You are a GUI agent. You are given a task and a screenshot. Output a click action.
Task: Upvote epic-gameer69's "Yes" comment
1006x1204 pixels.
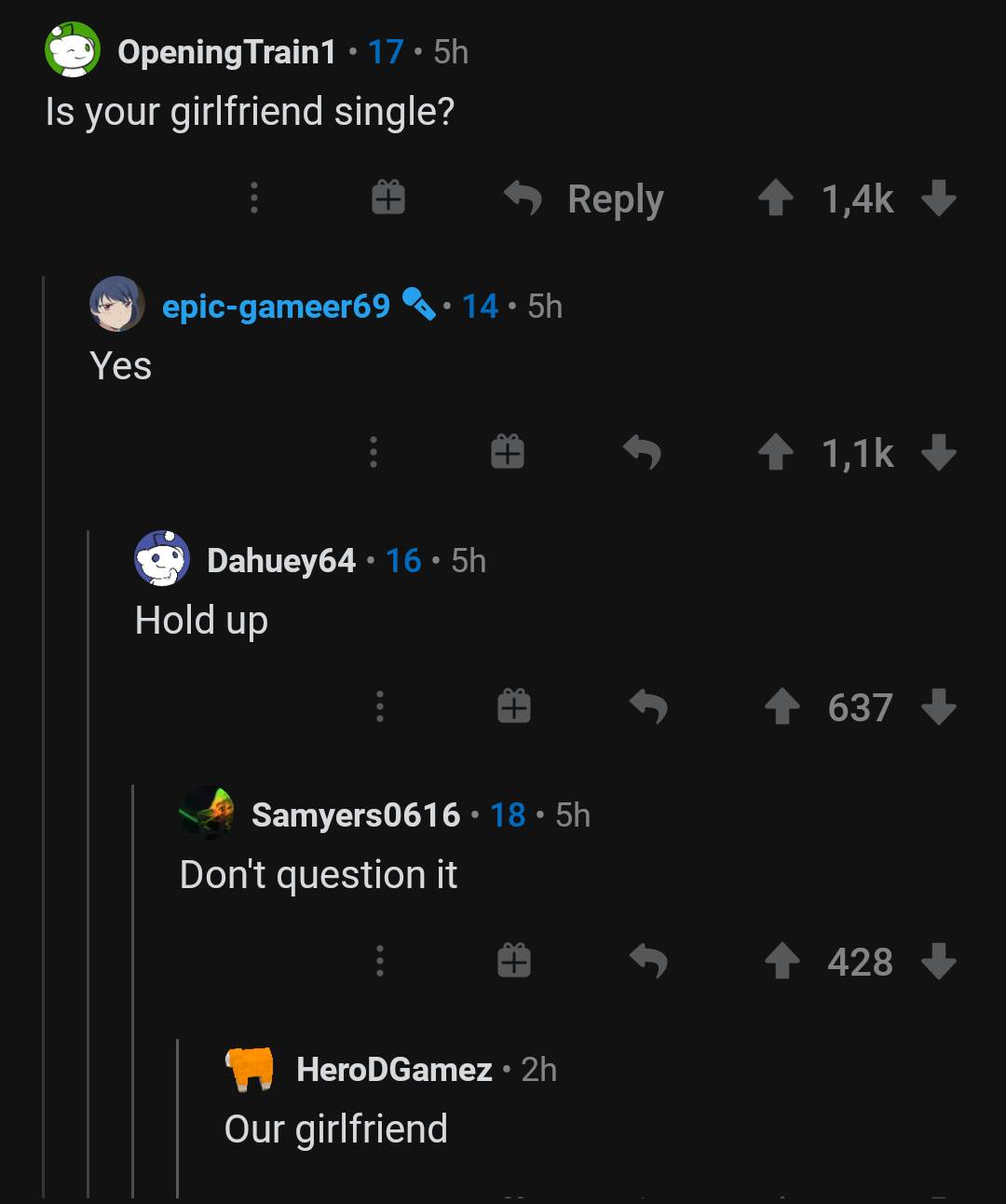(x=775, y=453)
